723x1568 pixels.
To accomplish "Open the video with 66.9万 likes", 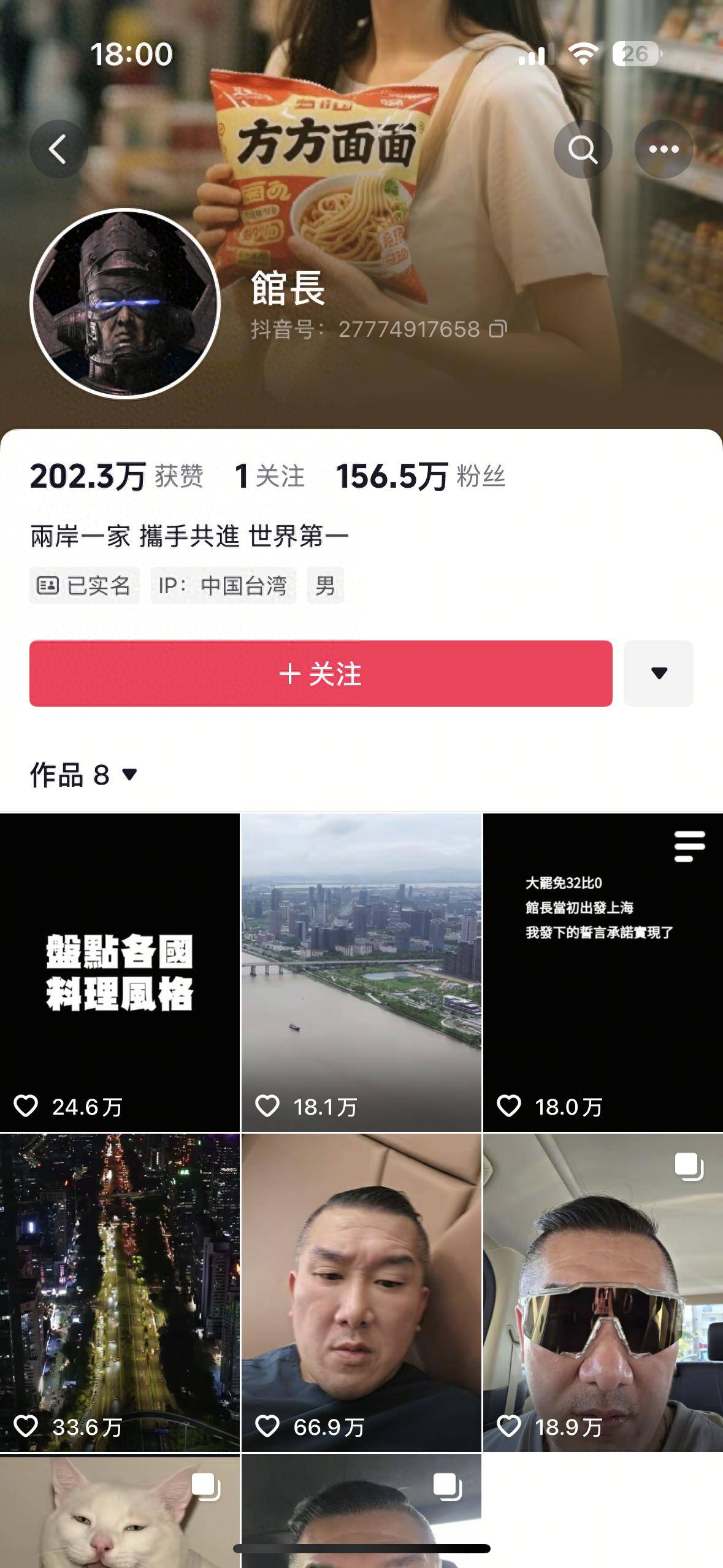I will [362, 1293].
